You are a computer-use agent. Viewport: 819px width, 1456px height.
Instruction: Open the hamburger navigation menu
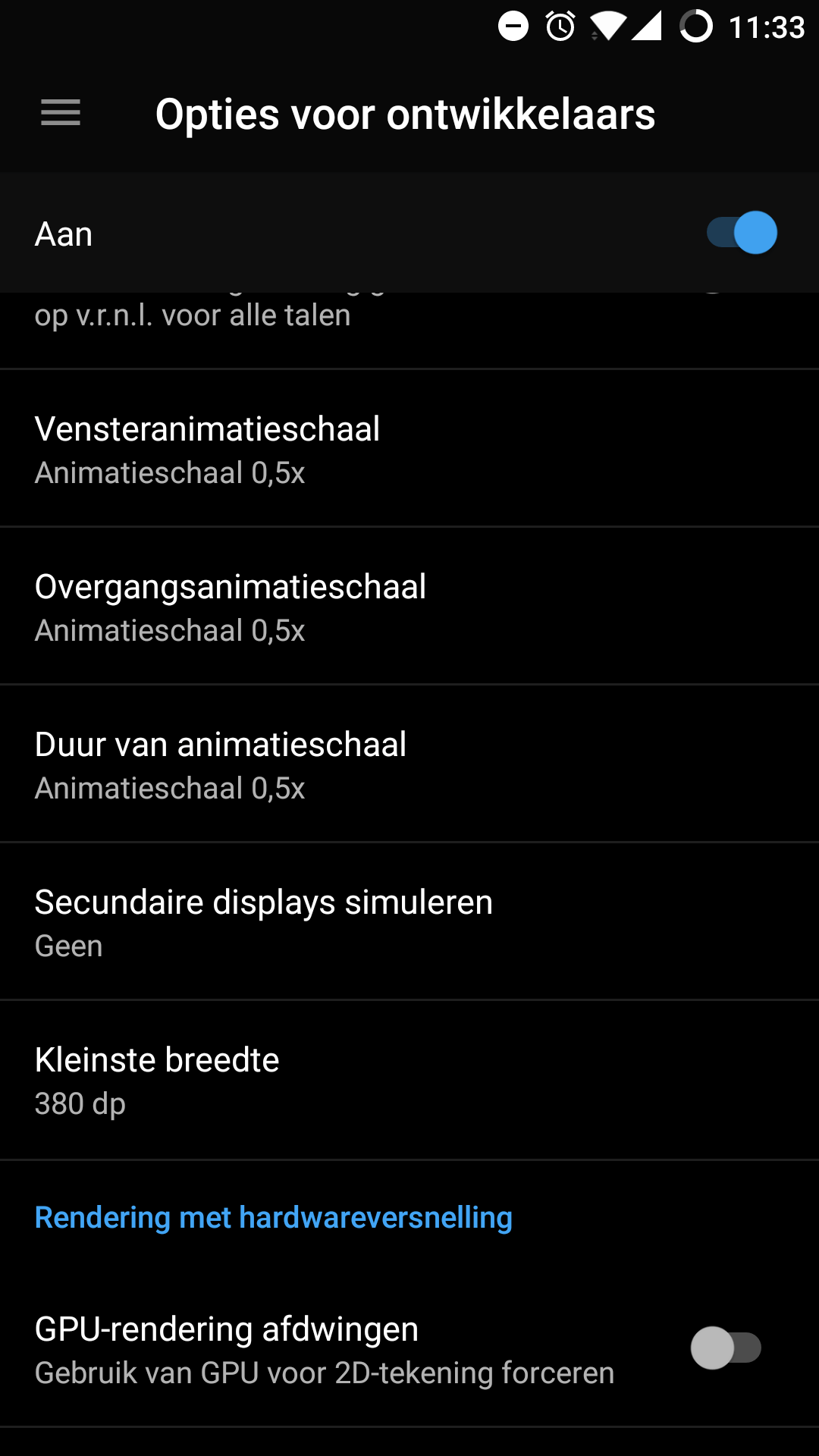(x=61, y=114)
